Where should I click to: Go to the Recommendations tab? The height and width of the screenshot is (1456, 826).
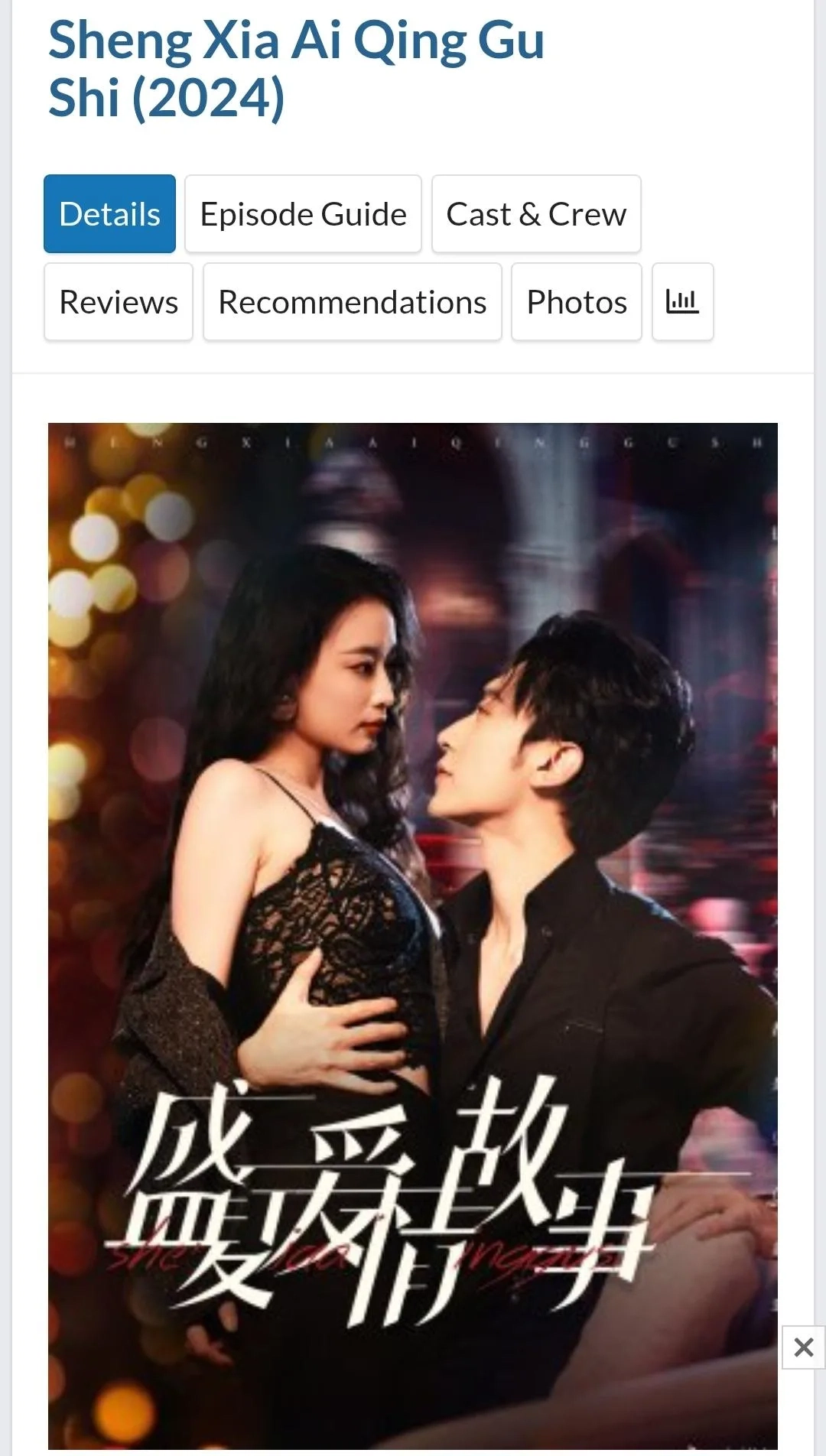(353, 302)
